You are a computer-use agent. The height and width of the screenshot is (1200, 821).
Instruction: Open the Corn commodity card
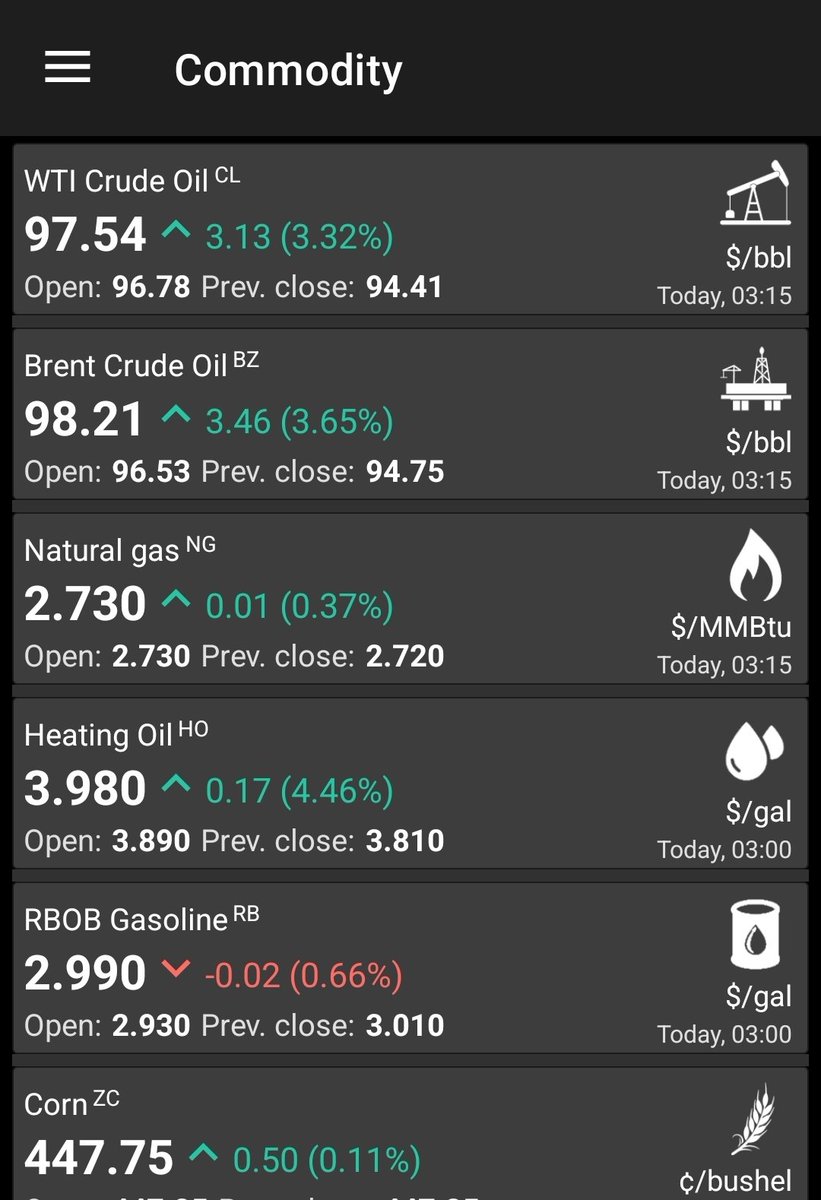[x=410, y=1134]
